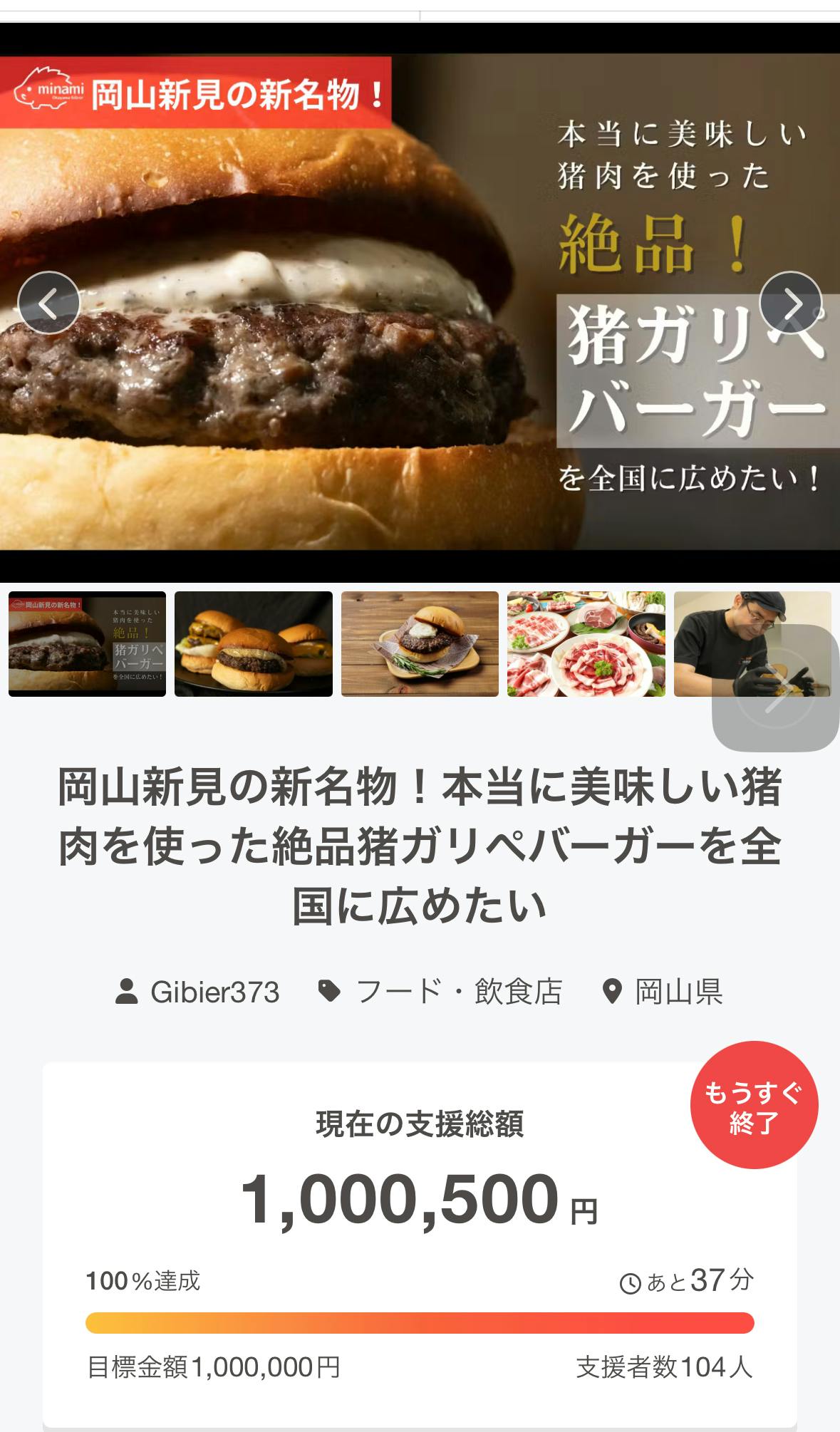
Task: Select the three burgers thumbnail
Action: (x=254, y=644)
